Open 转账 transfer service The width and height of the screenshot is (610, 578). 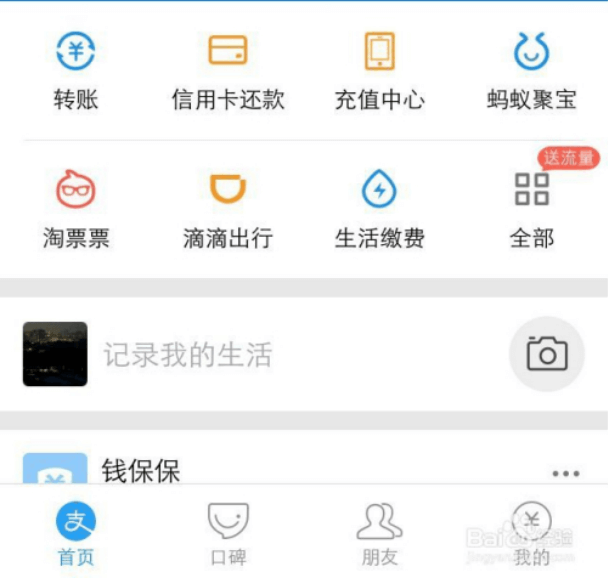tap(76, 68)
